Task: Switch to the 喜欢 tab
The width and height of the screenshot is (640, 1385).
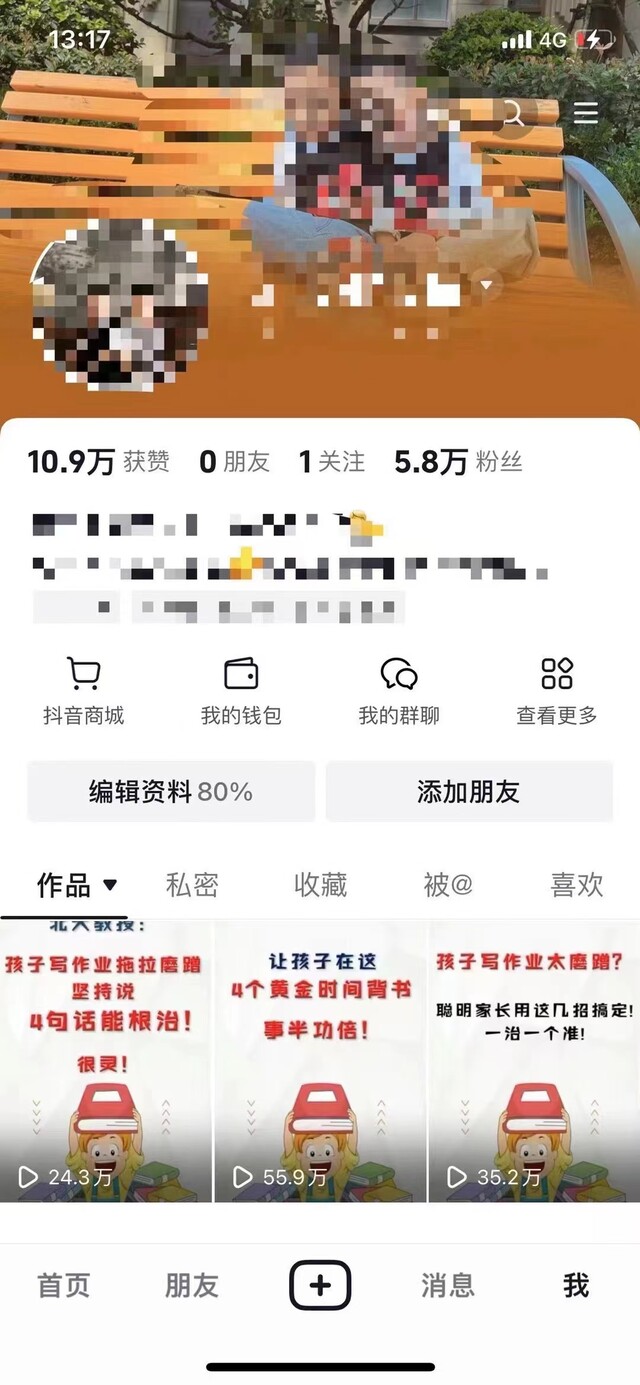Action: pos(577,885)
